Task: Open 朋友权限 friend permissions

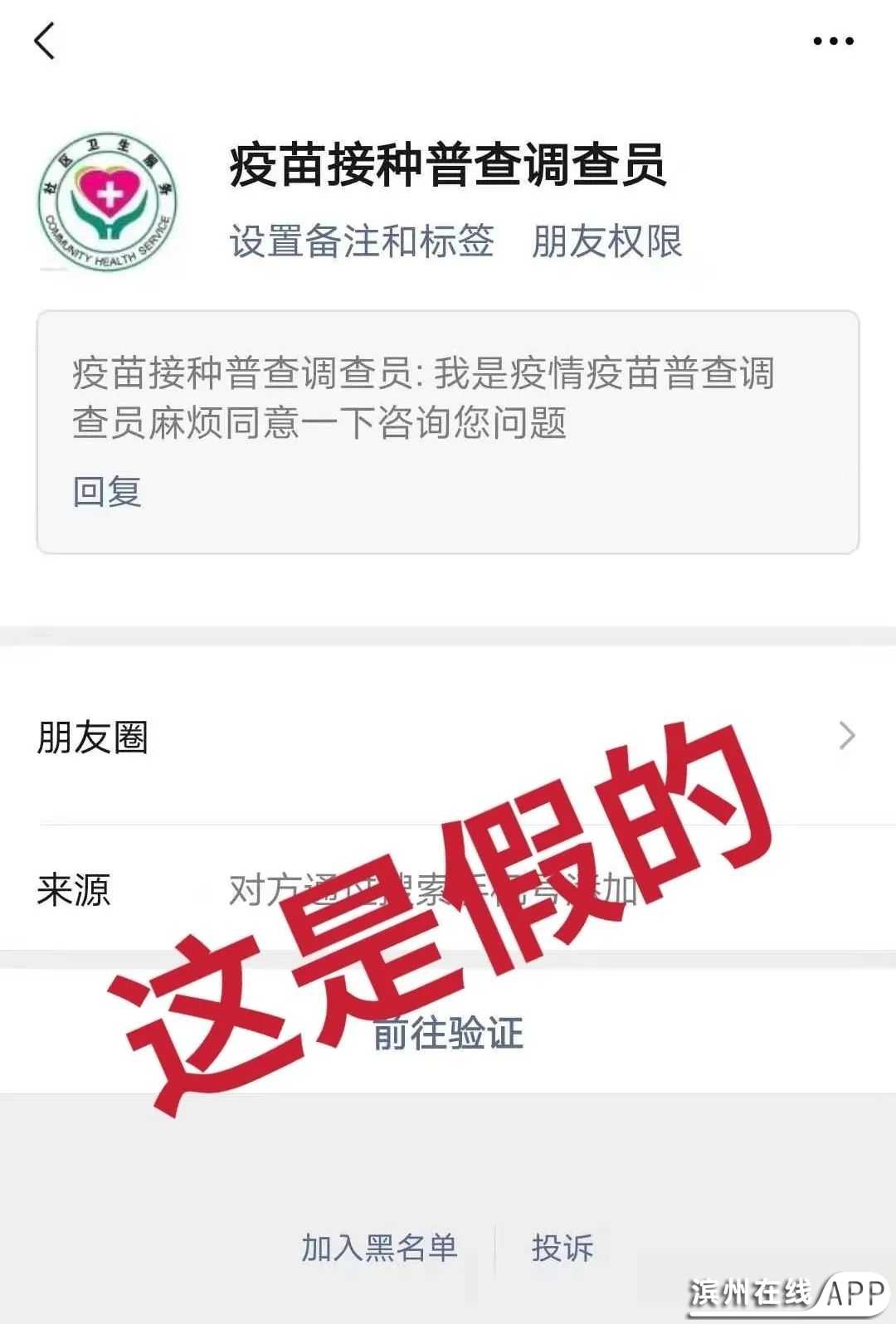Action: (x=606, y=241)
